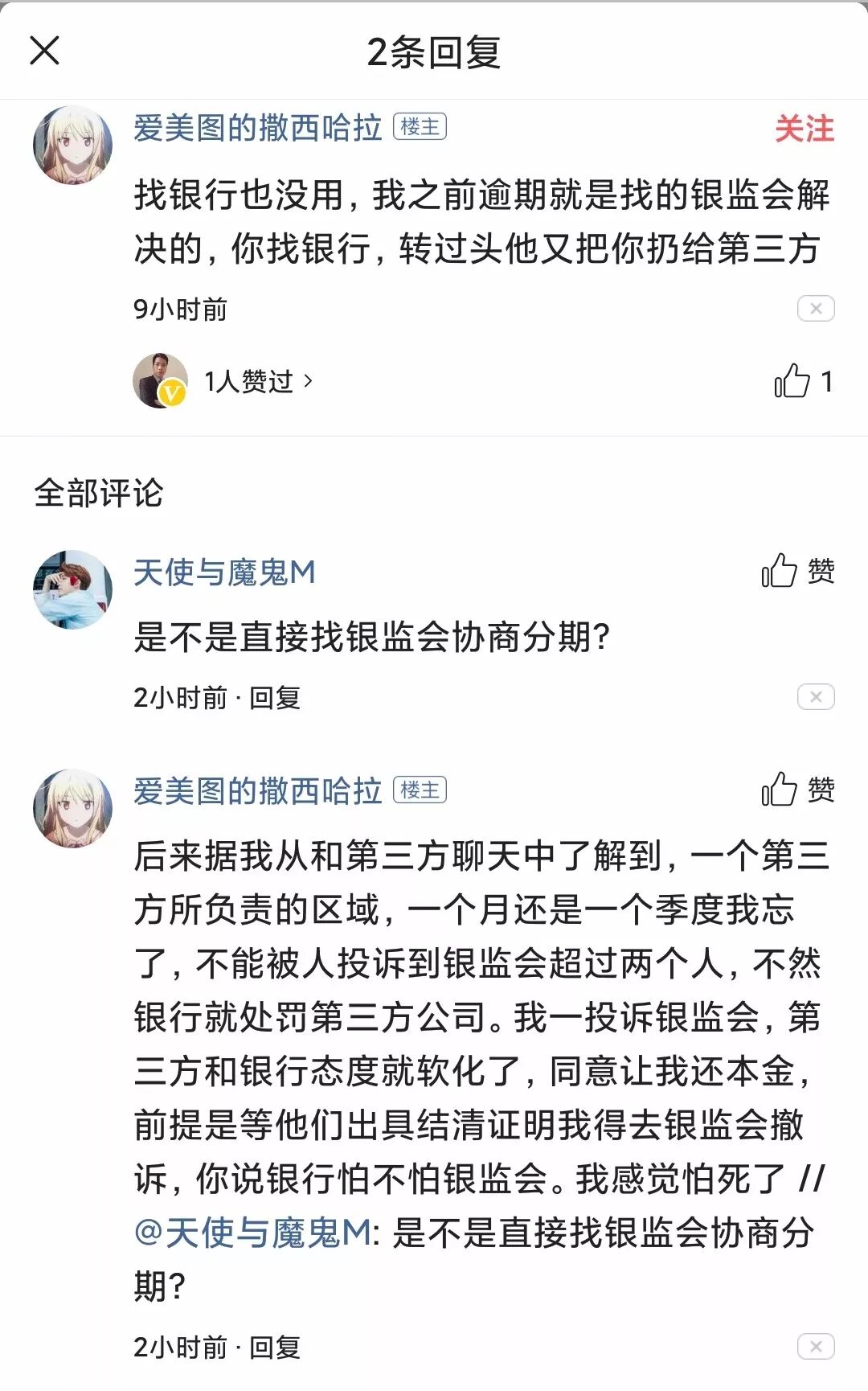
Task: Follow 爱美图的撒西哈拉 via 关注
Action: [805, 129]
